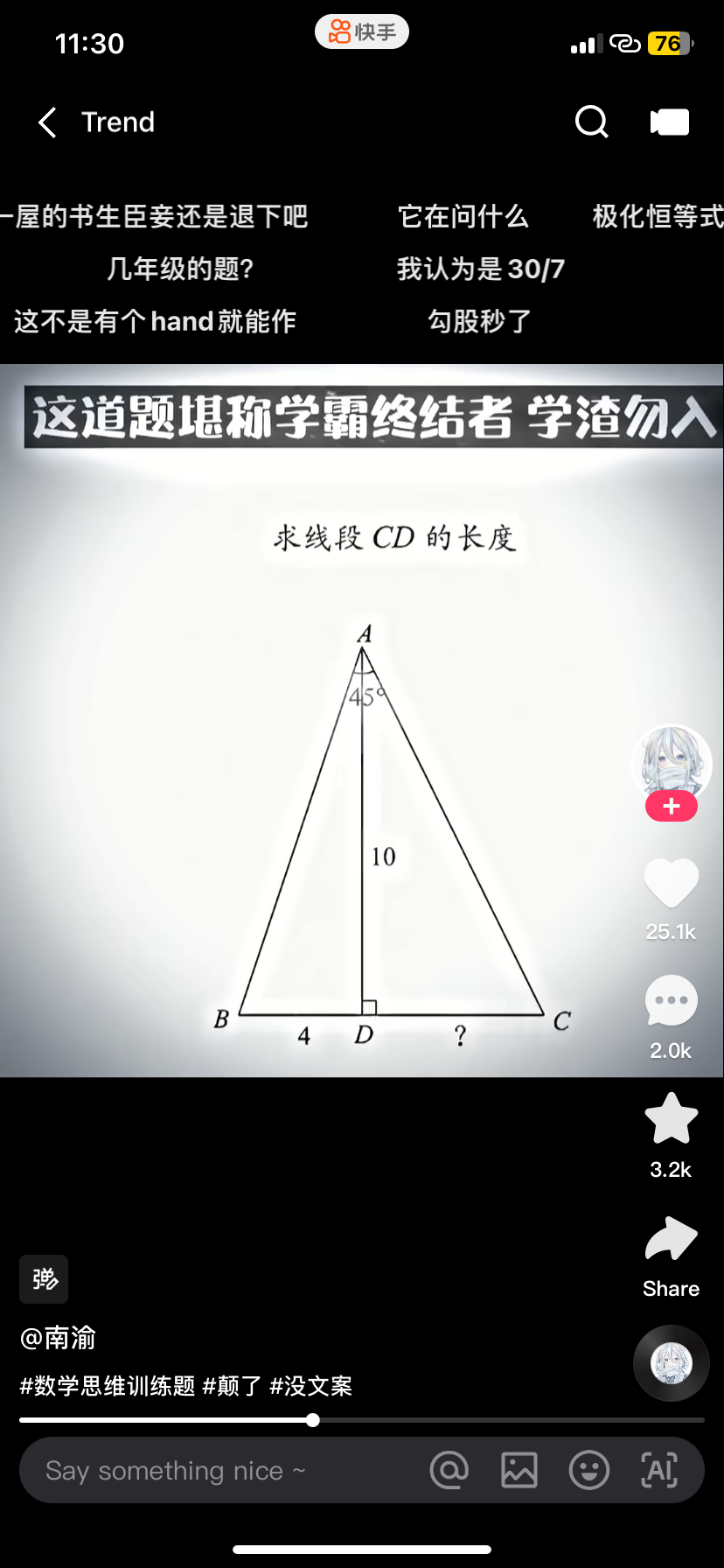The height and width of the screenshot is (1568, 724).
Task: Open search with the magnifier icon
Action: [x=591, y=122]
